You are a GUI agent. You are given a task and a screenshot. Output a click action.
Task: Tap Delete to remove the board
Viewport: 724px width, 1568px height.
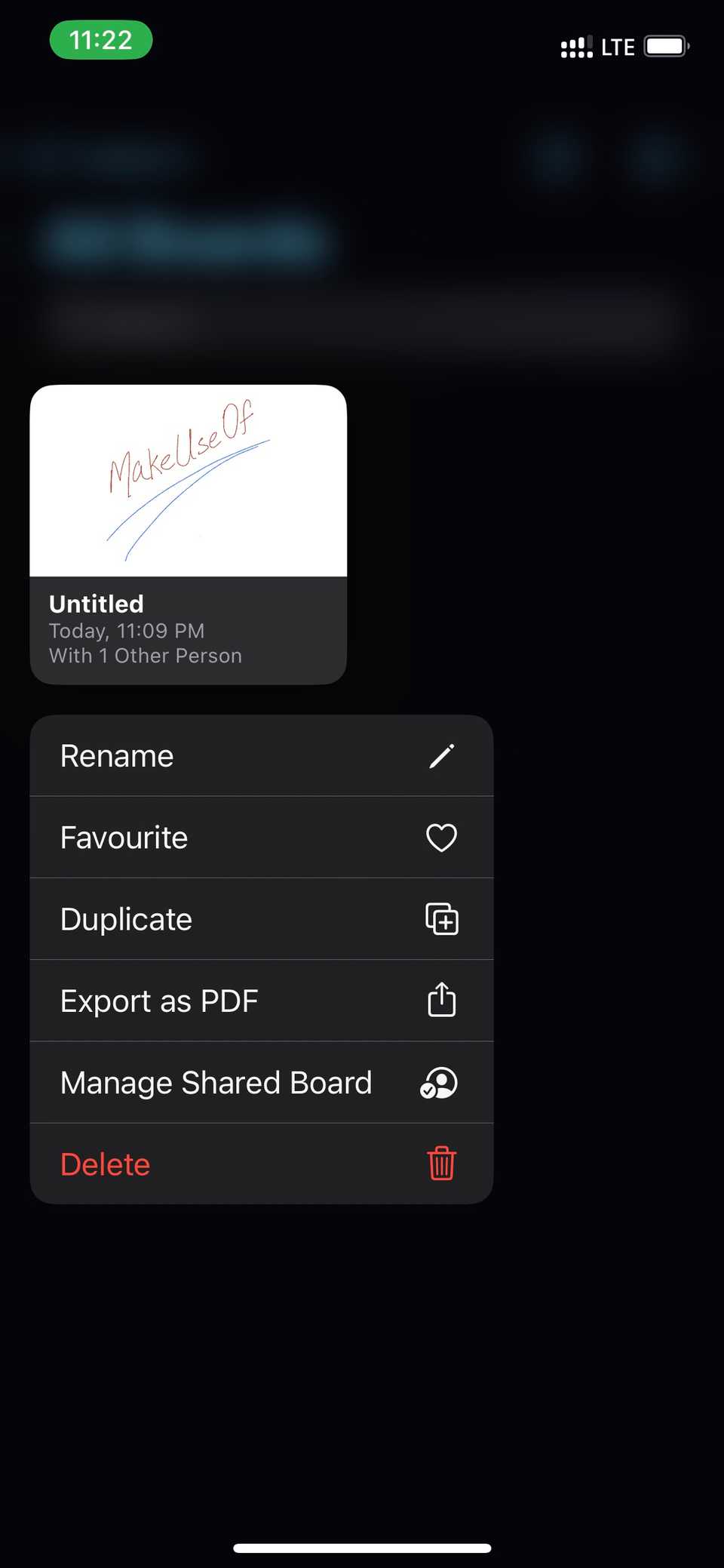(105, 1164)
